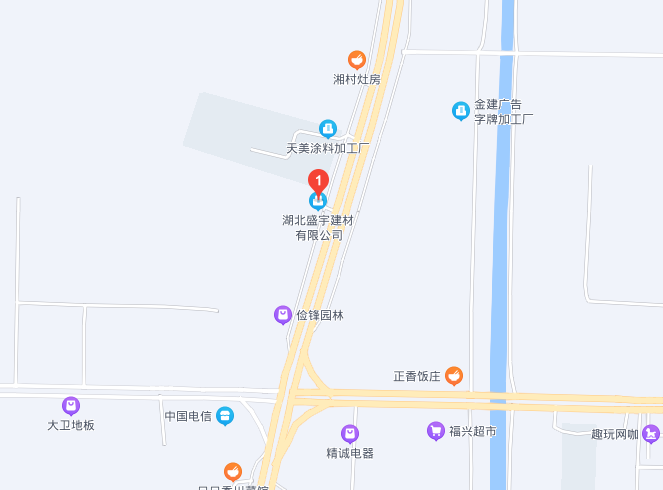Select the 俭锋园林 map marker
The image size is (663, 490).
pos(283,315)
